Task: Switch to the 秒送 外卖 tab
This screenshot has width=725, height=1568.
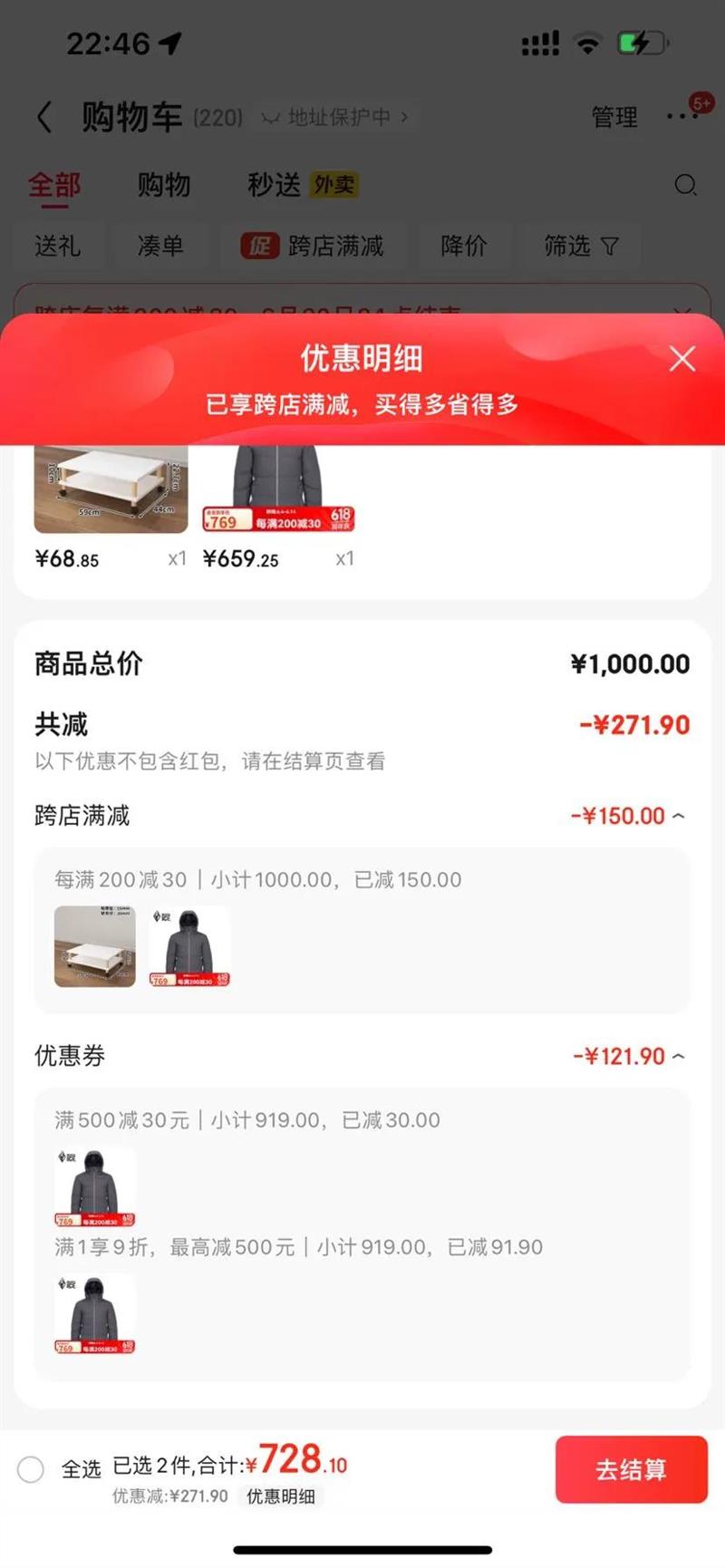Action: 303,185
